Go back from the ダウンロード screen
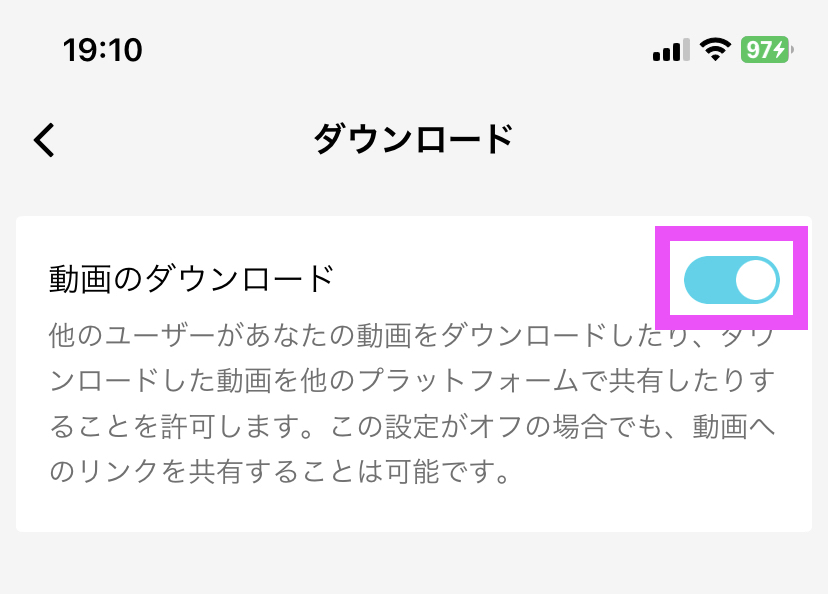The height and width of the screenshot is (594, 828). coord(45,140)
